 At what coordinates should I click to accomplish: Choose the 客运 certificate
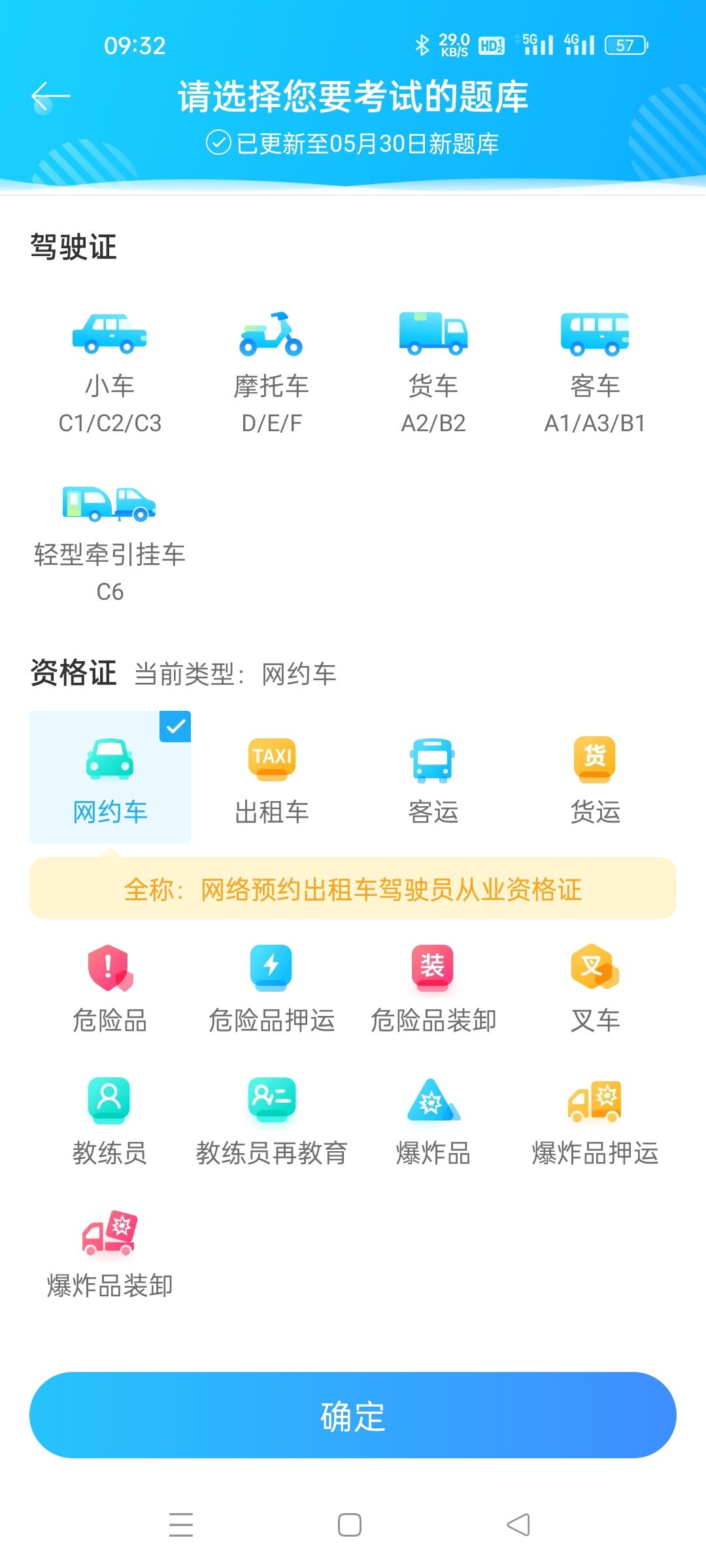click(433, 777)
